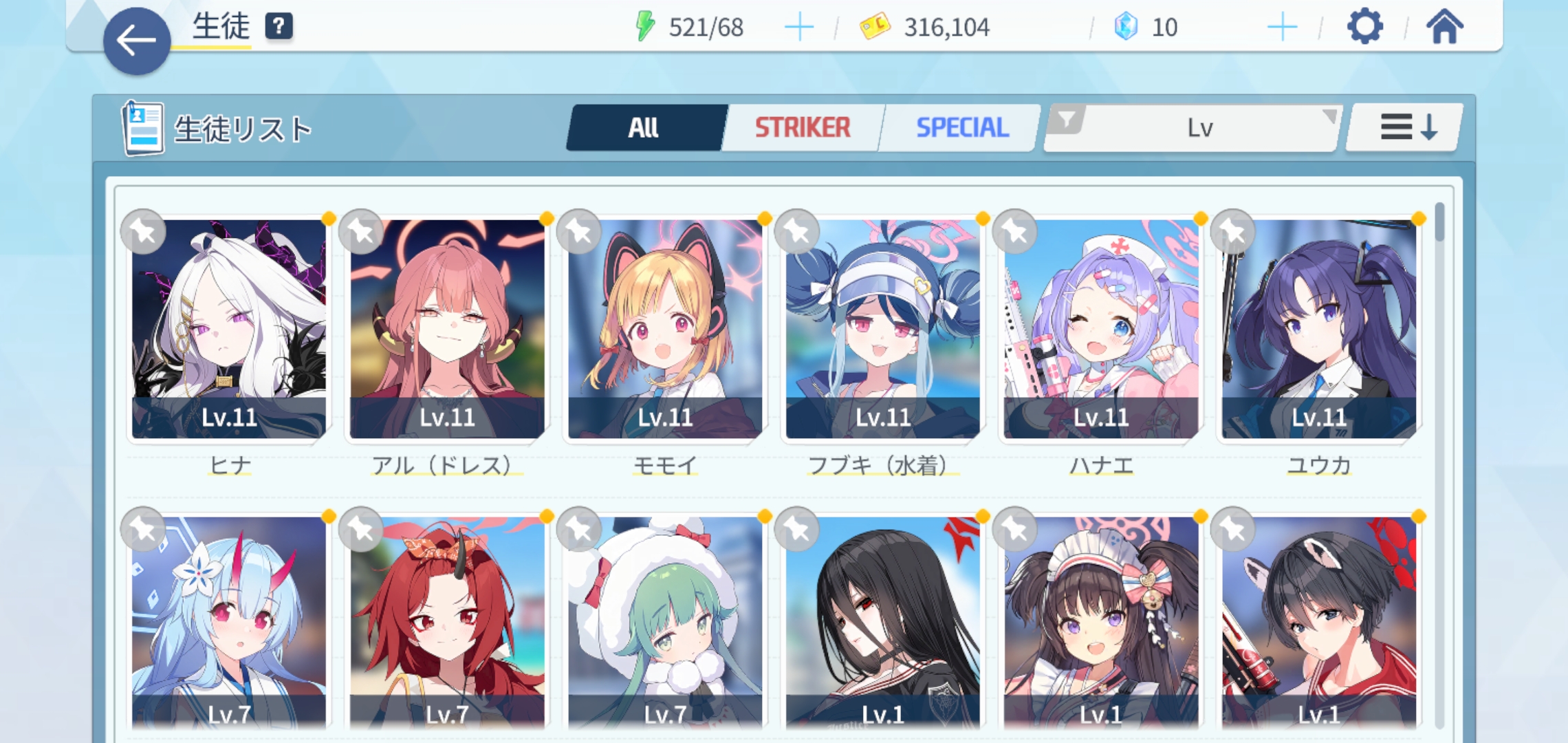Open student ヒナ
Viewport: 1568px width, 743px height.
click(x=229, y=330)
